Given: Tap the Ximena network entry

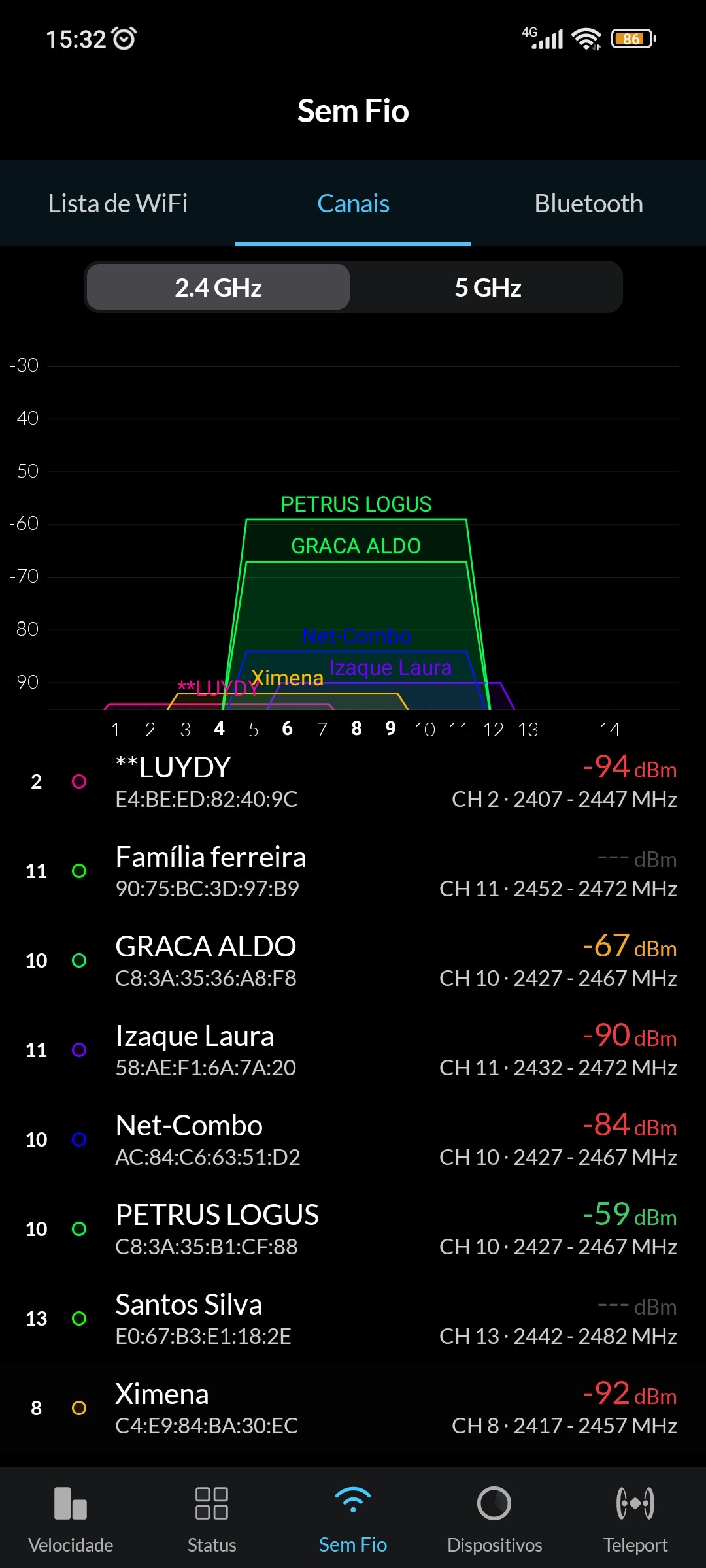Looking at the screenshot, I should coord(353,1409).
